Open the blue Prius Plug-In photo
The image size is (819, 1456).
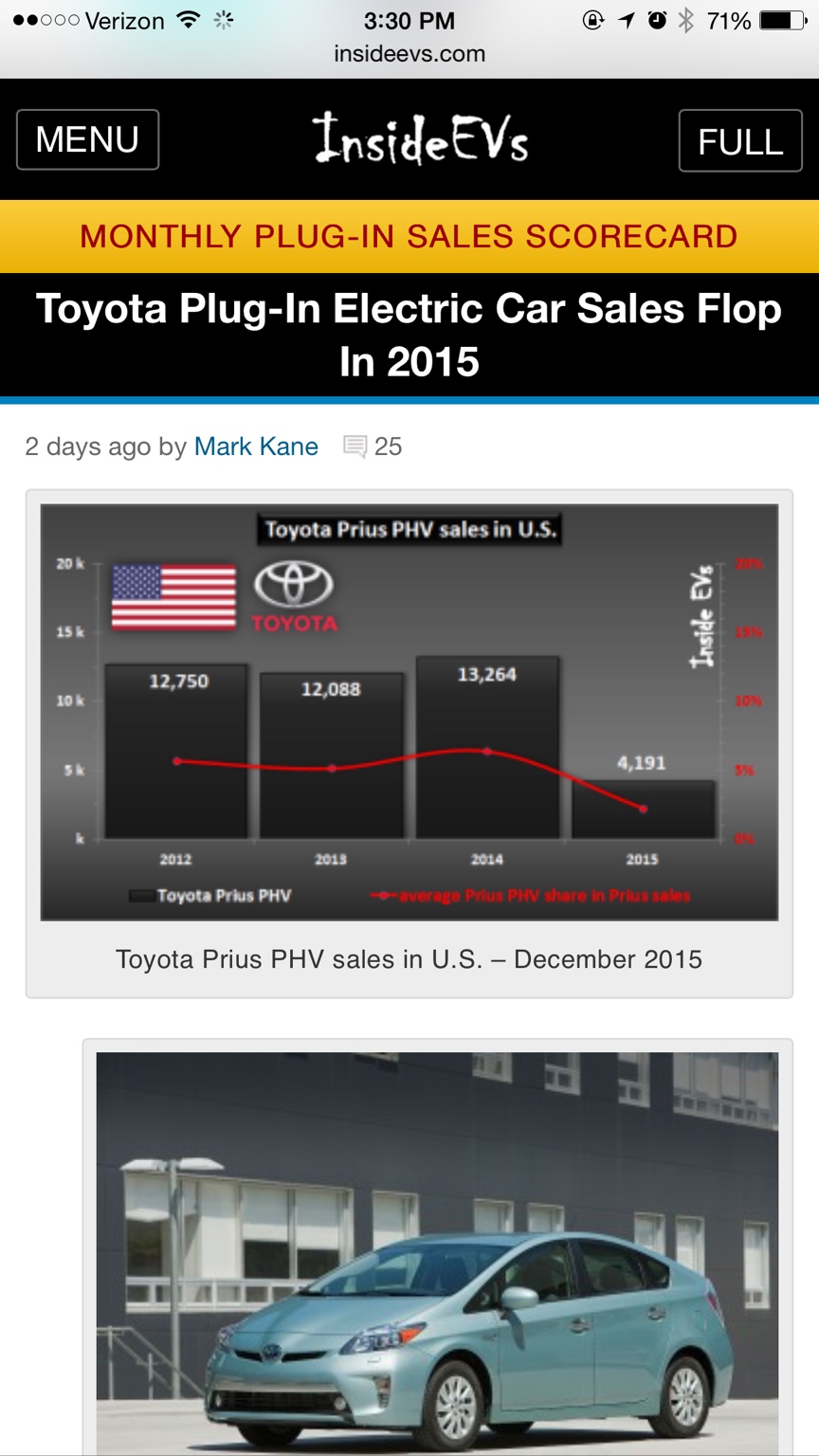(x=437, y=1251)
